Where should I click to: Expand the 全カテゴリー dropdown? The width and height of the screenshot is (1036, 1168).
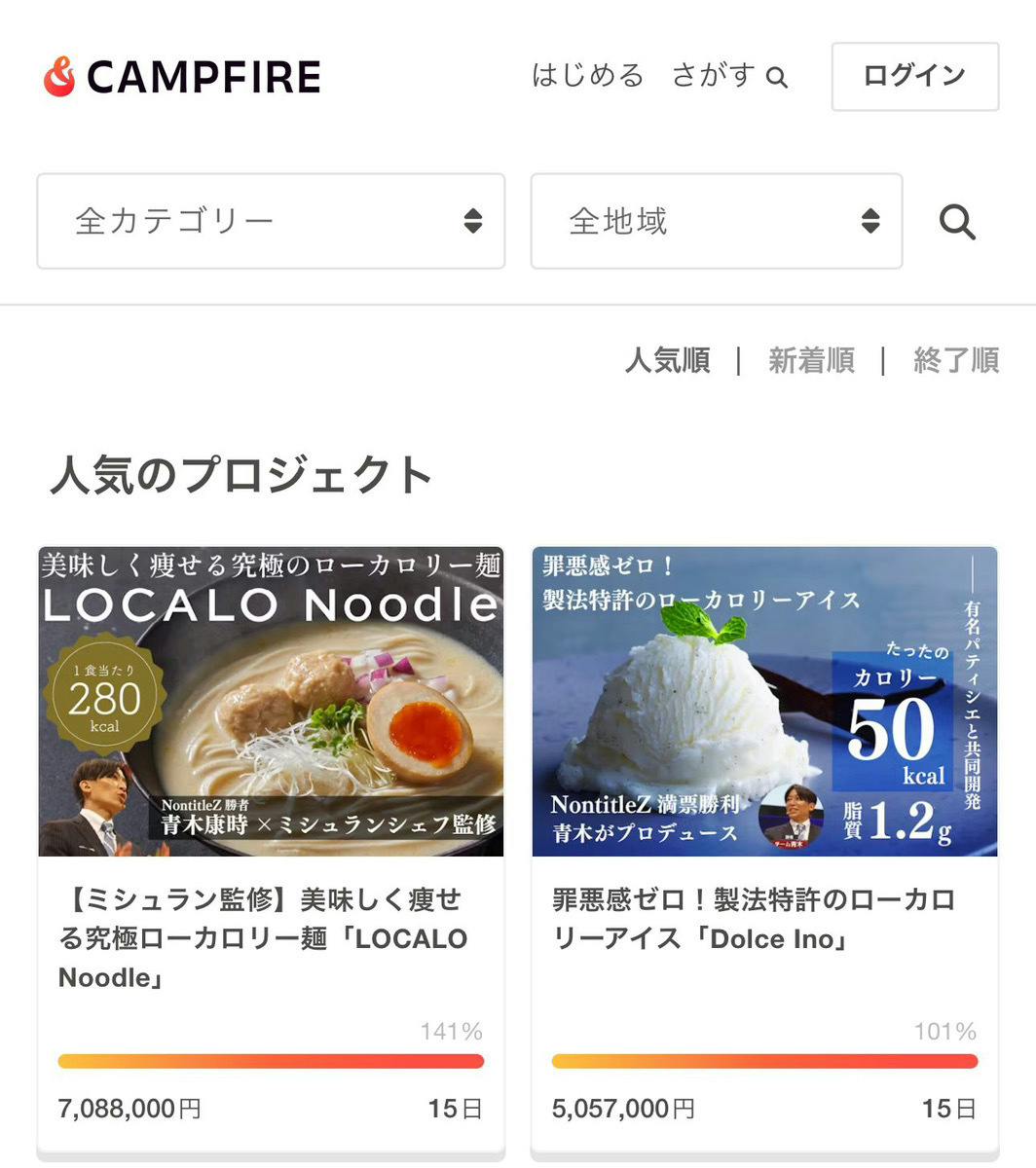[x=271, y=221]
